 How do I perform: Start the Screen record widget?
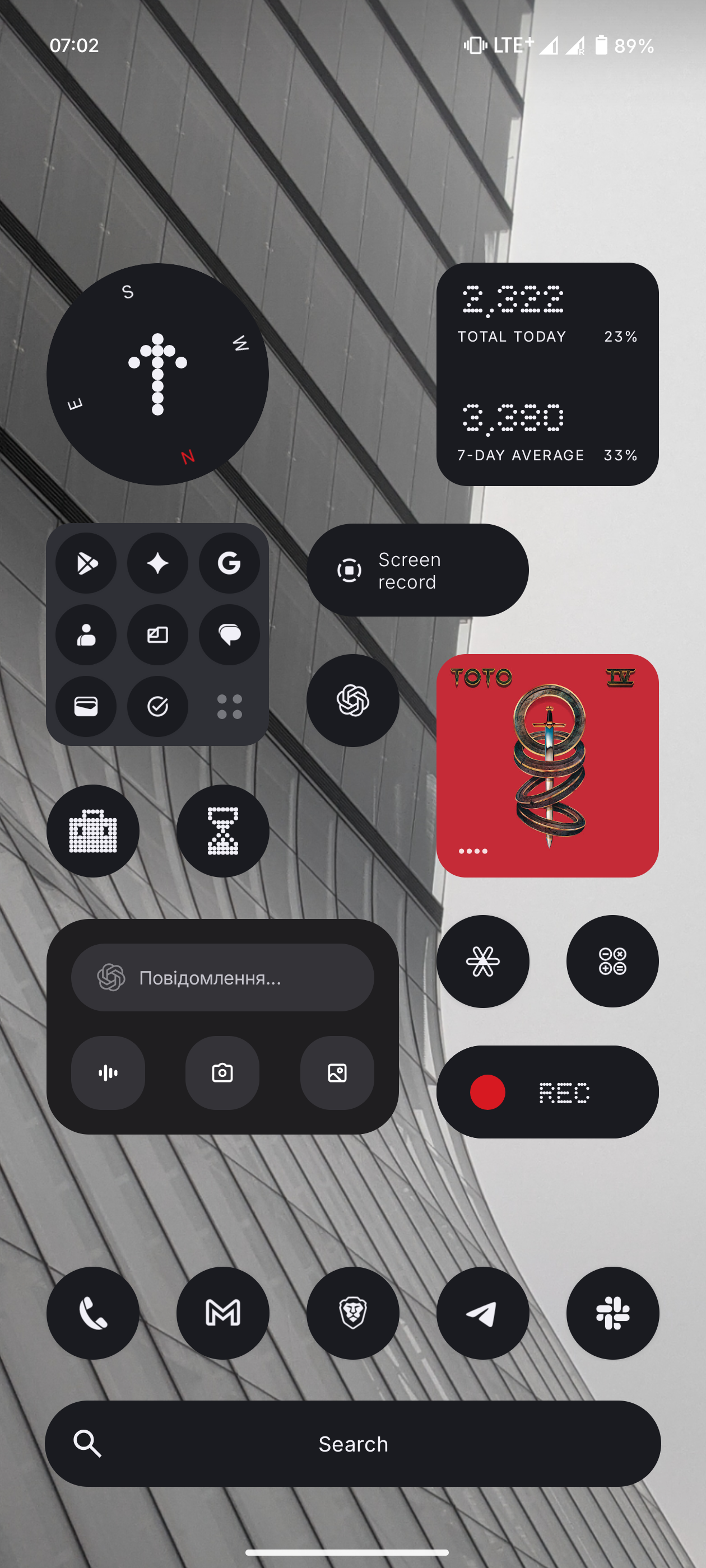417,570
